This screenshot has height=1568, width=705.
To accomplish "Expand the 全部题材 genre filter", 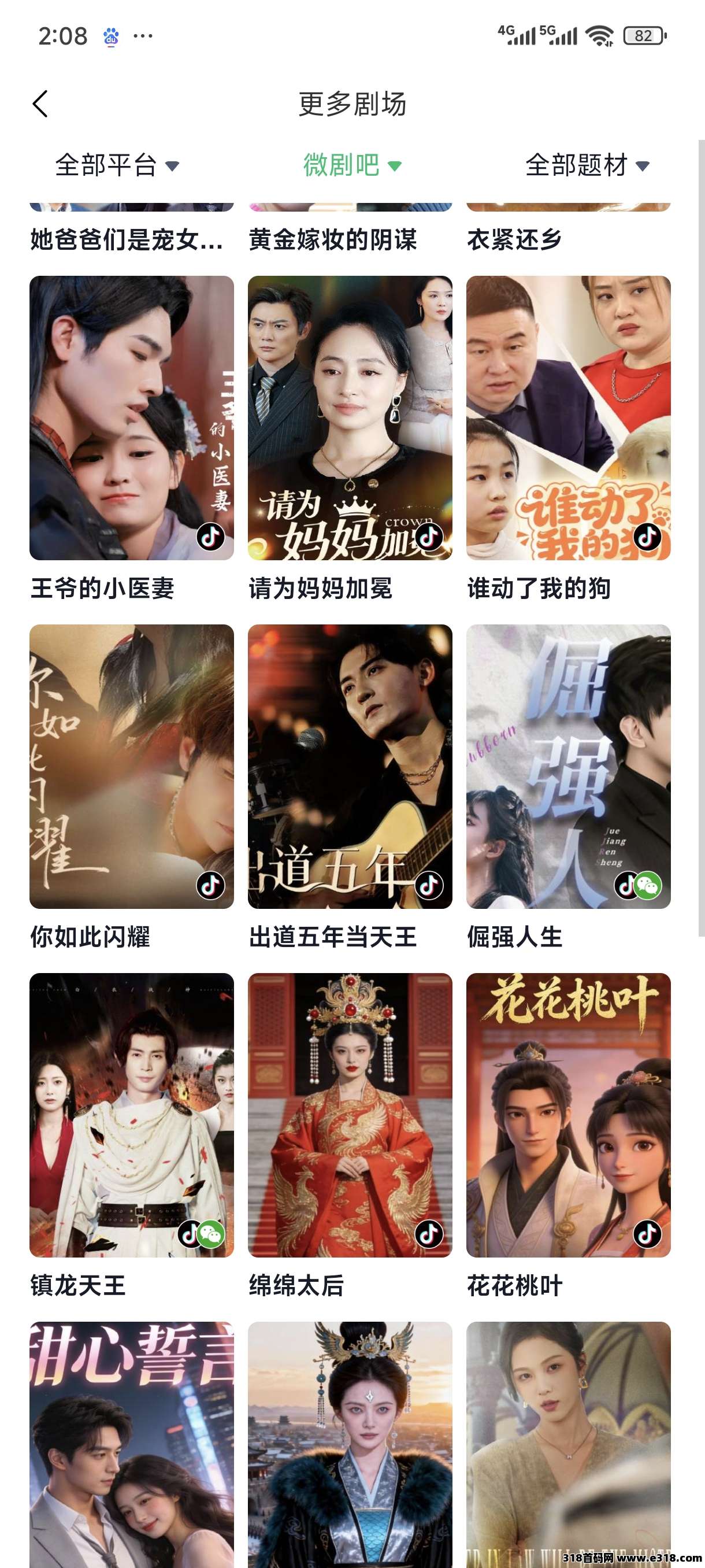I will [x=587, y=165].
